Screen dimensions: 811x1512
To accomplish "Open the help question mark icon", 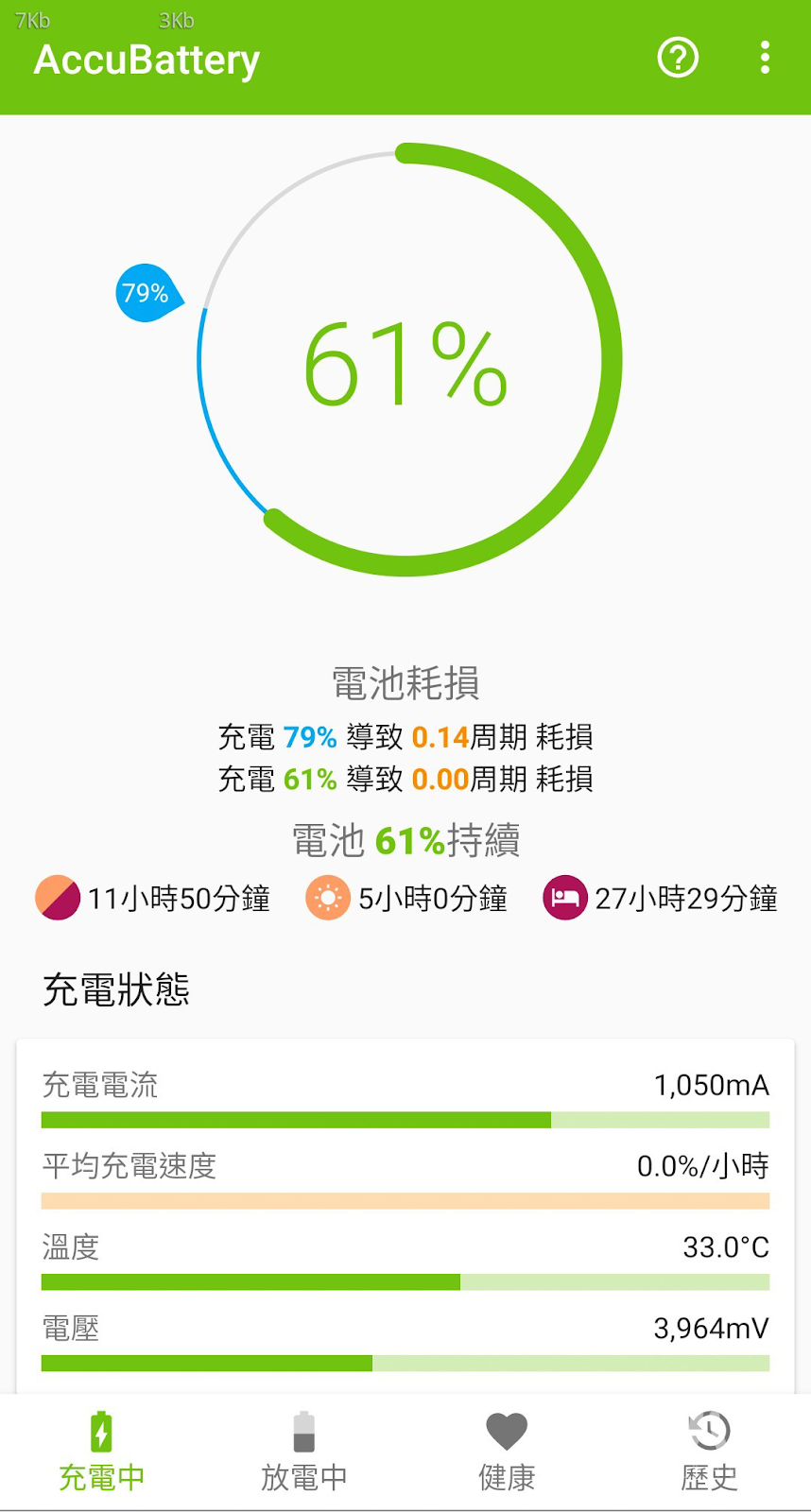I will [678, 58].
